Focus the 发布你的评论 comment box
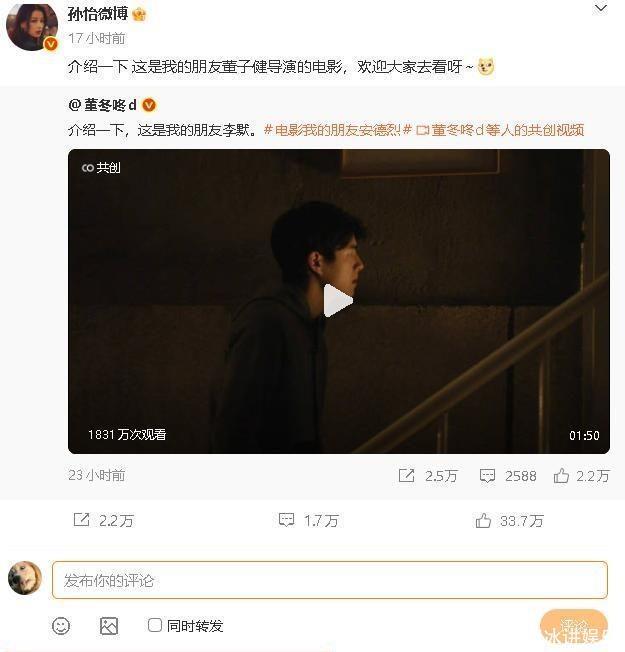The image size is (625, 652). tap(329, 580)
